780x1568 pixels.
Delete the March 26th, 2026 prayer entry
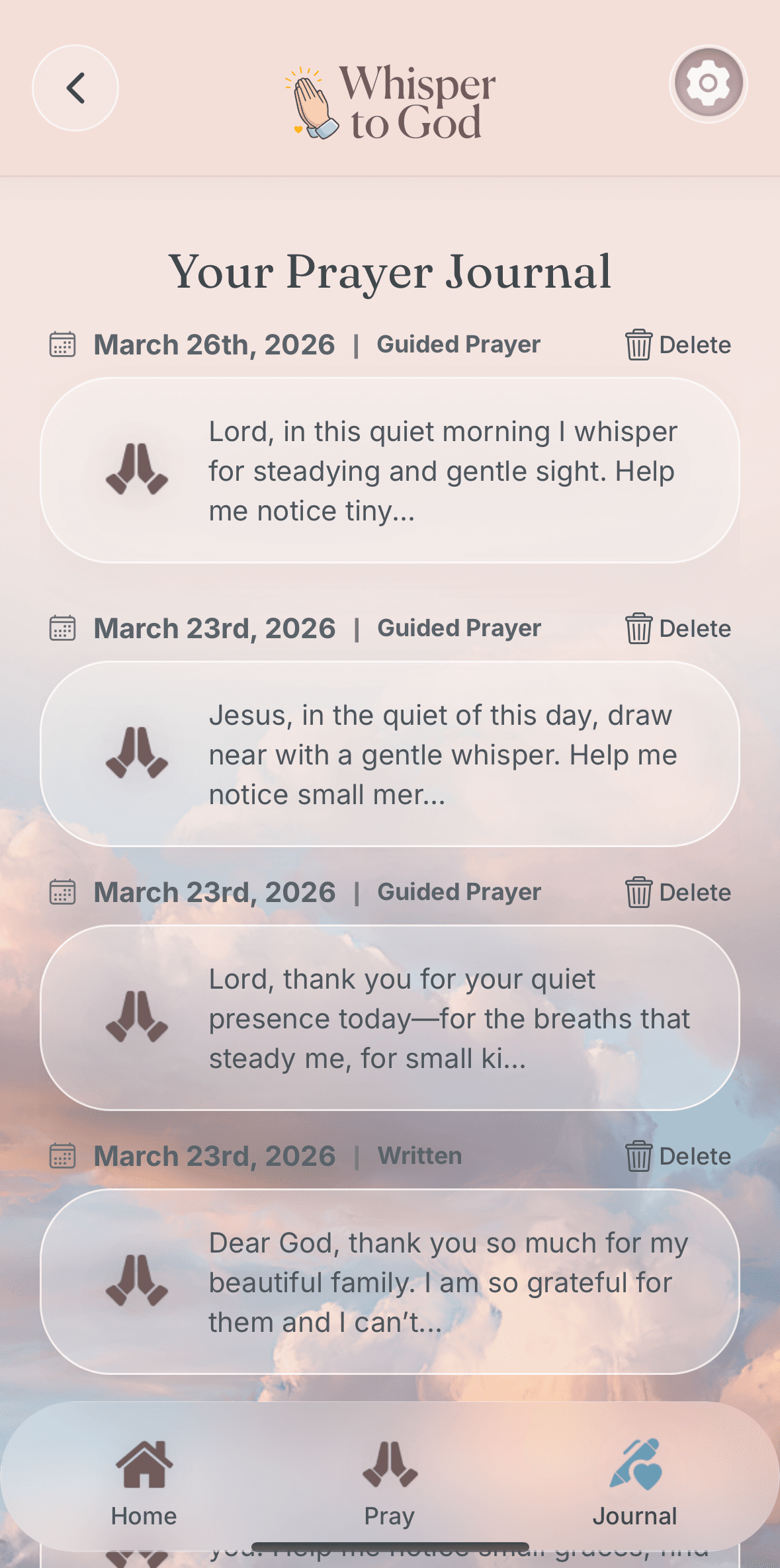click(x=678, y=345)
